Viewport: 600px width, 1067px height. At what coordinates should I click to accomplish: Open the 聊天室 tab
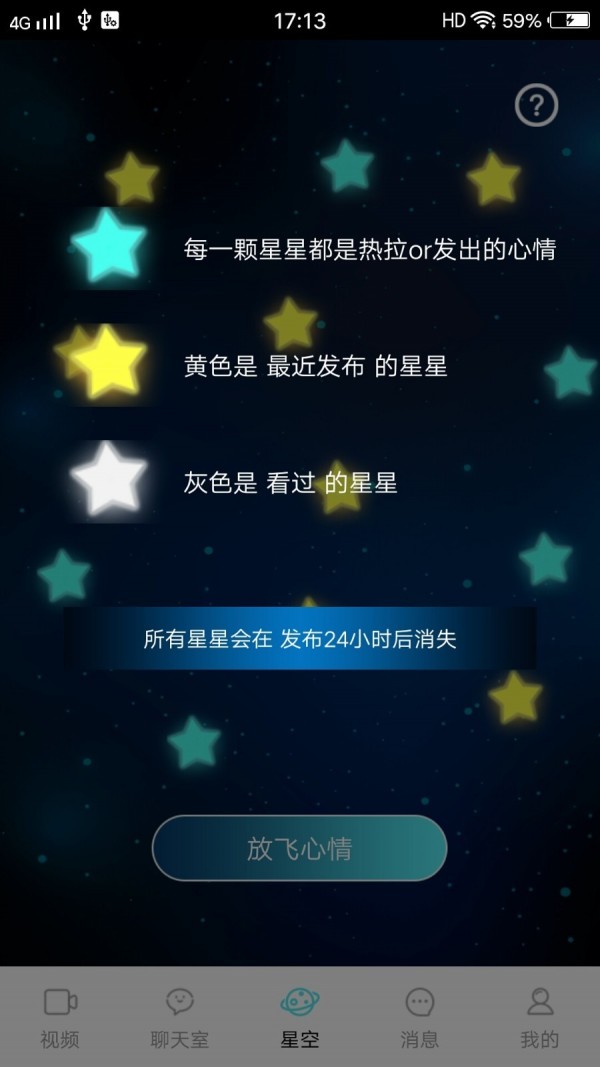(180, 1017)
